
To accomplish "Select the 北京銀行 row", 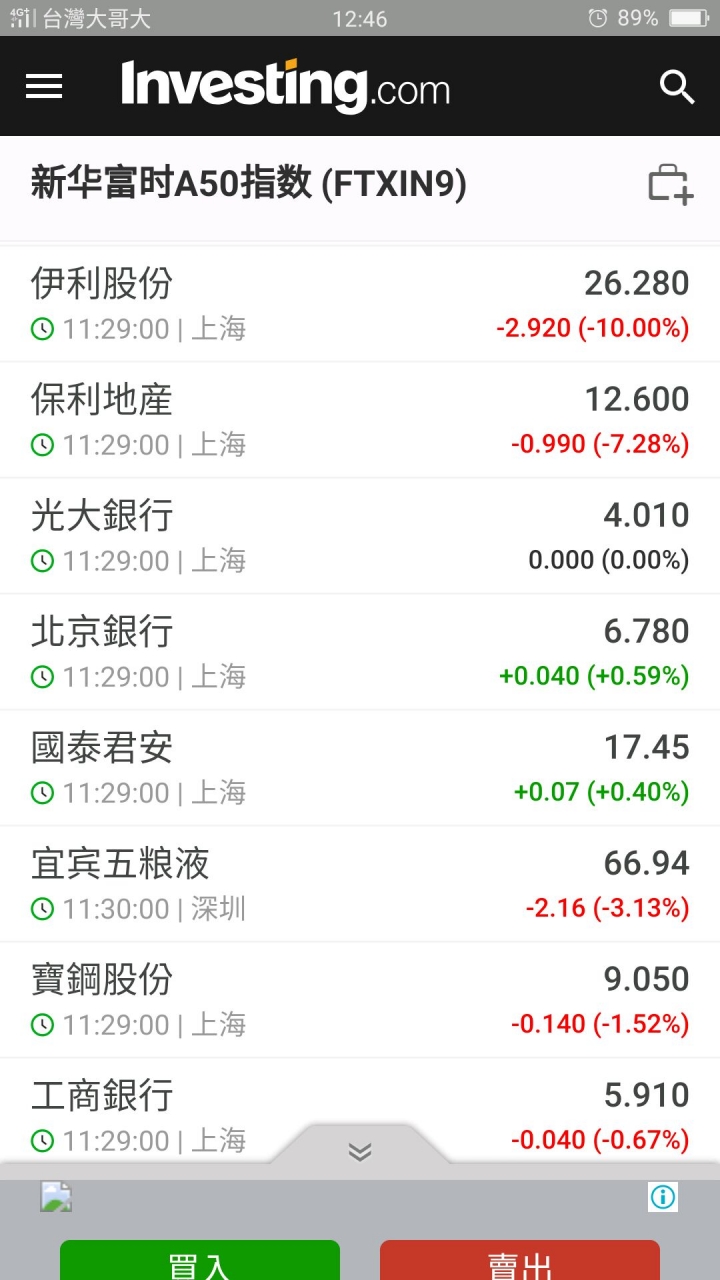I will (360, 652).
